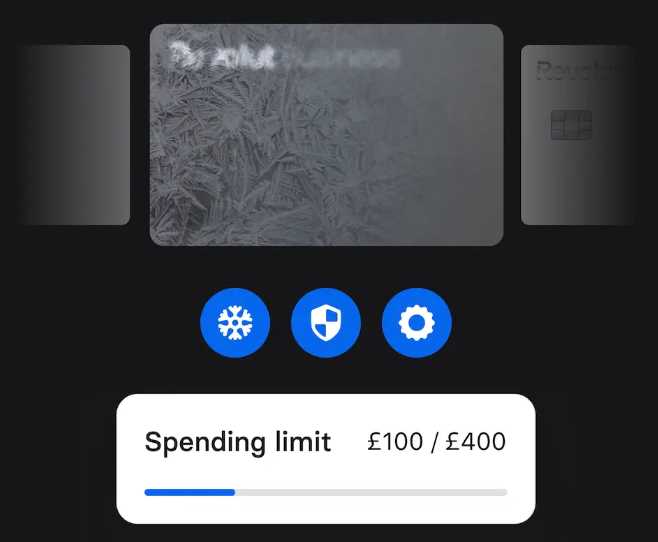Open the Spending limit card
This screenshot has height=542, width=658.
click(x=326, y=458)
